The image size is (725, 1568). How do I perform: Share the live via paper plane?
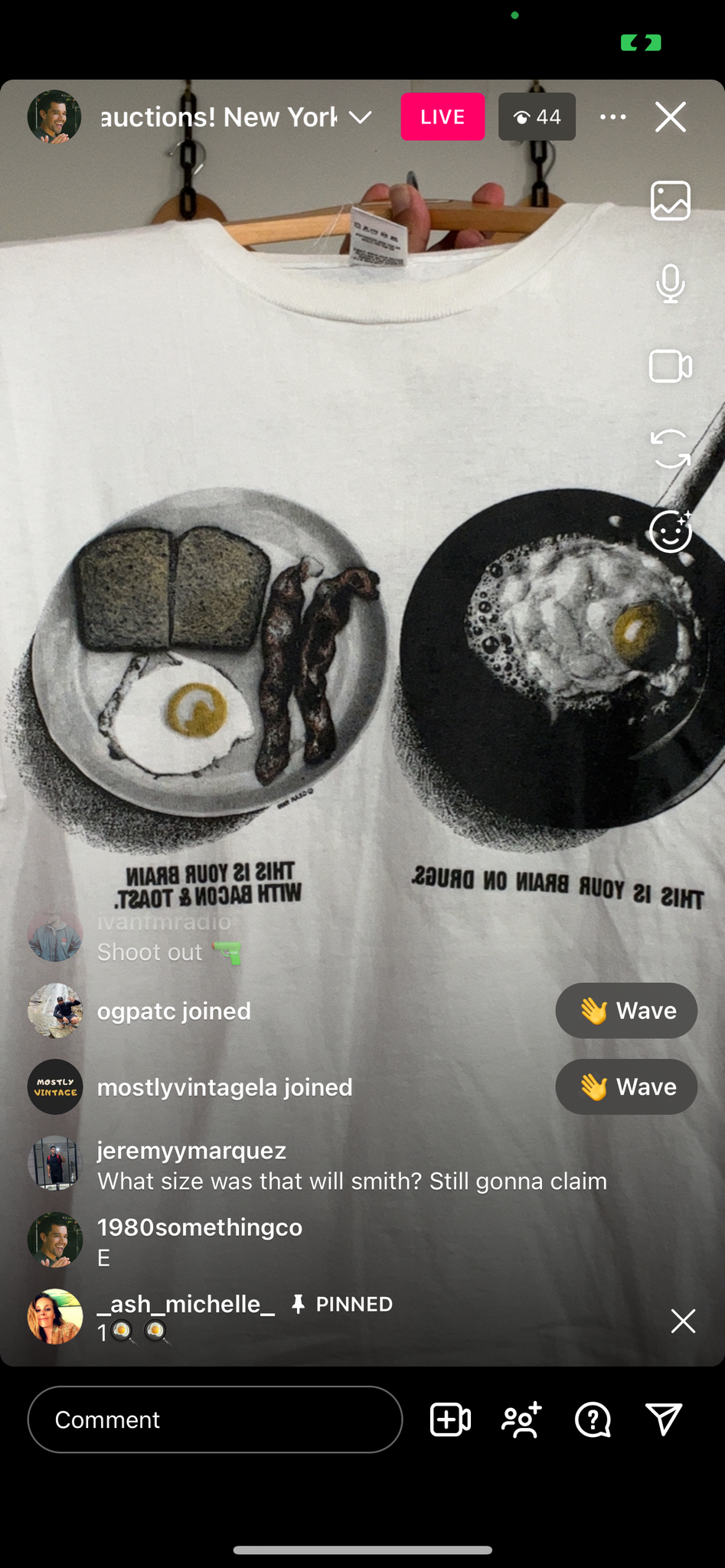coord(663,1419)
